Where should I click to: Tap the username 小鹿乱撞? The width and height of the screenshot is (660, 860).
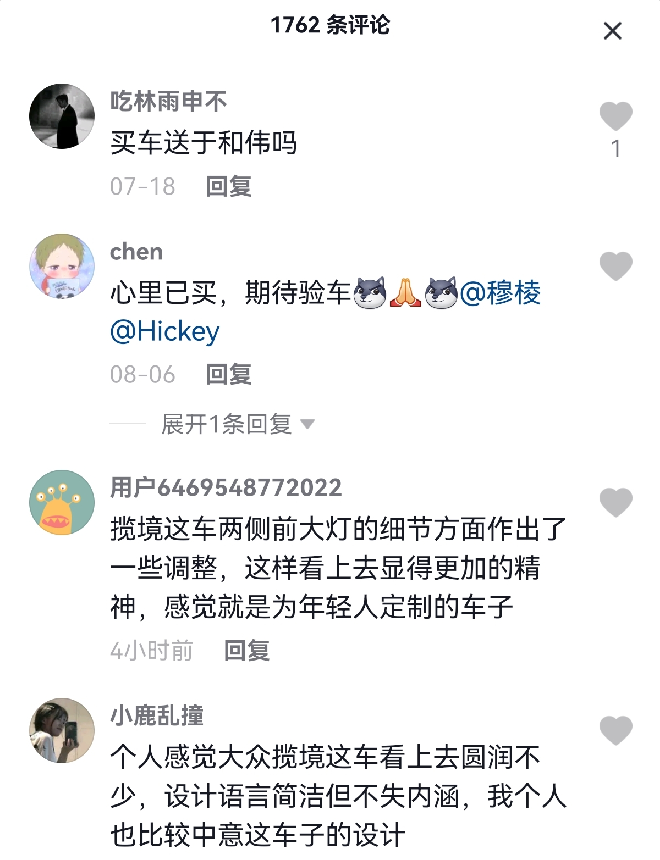point(157,715)
